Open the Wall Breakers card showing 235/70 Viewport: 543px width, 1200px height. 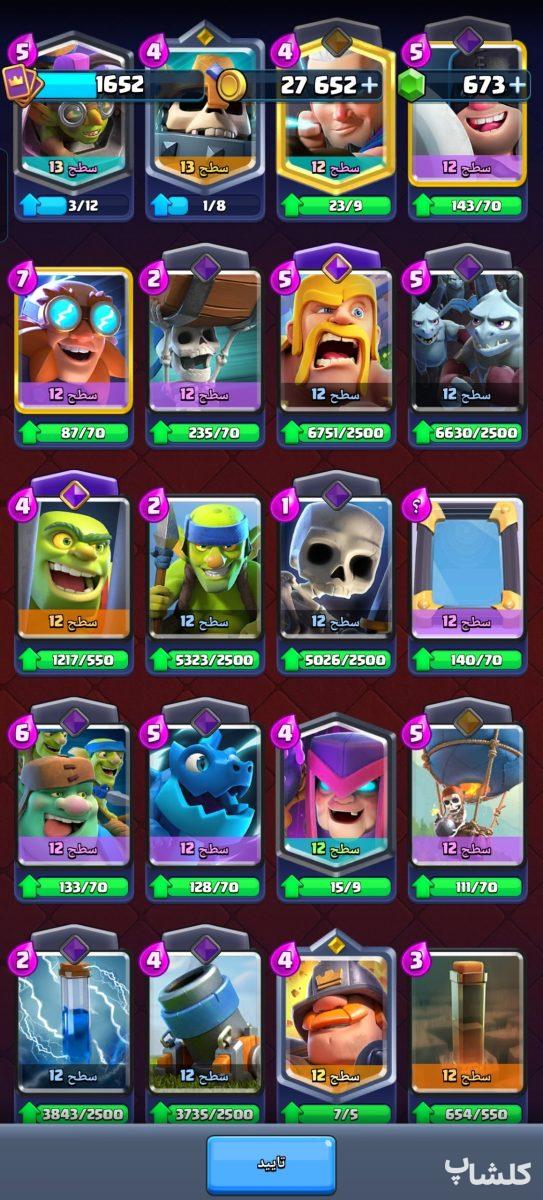click(x=204, y=347)
